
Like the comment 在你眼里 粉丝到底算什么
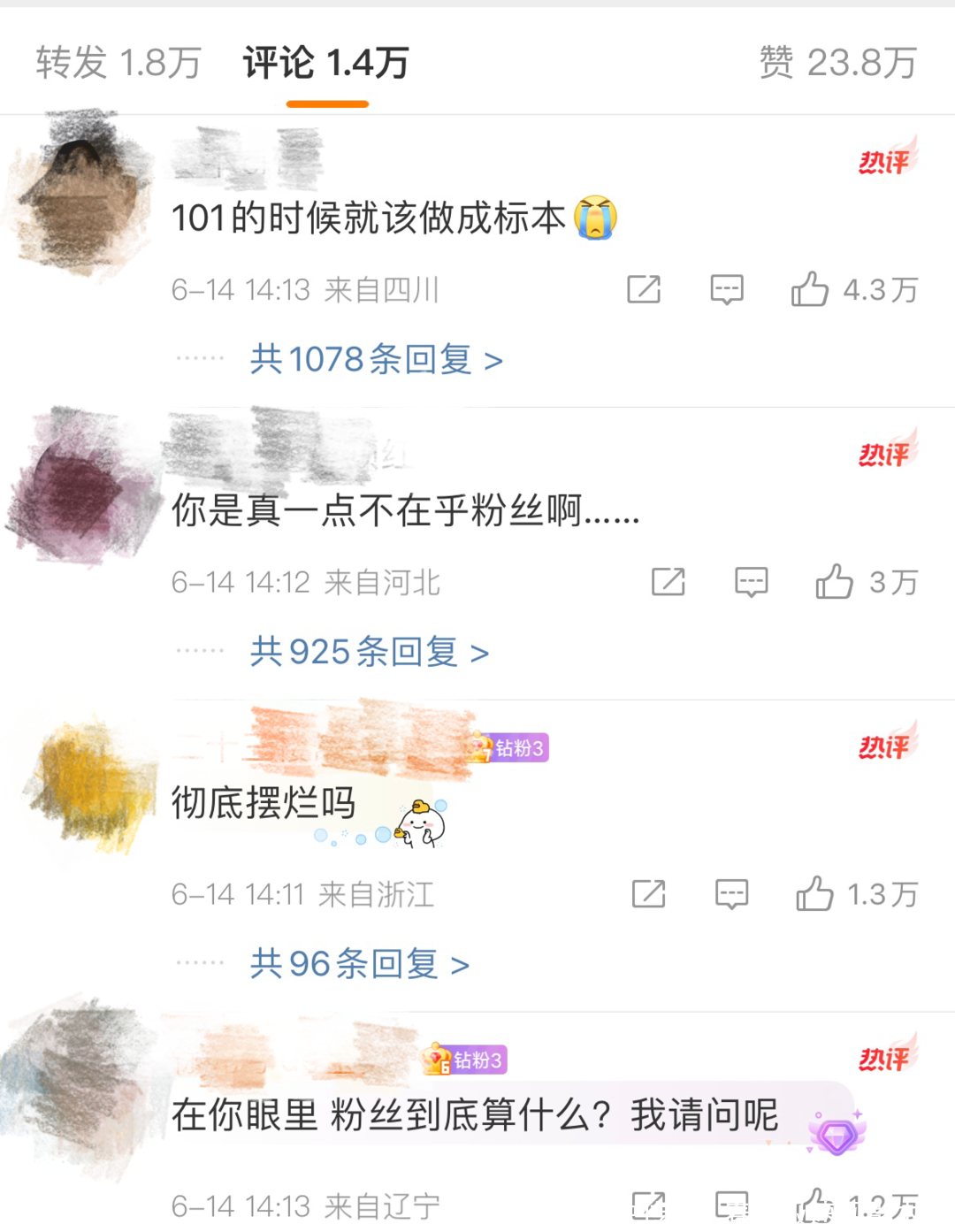[x=814, y=1205]
